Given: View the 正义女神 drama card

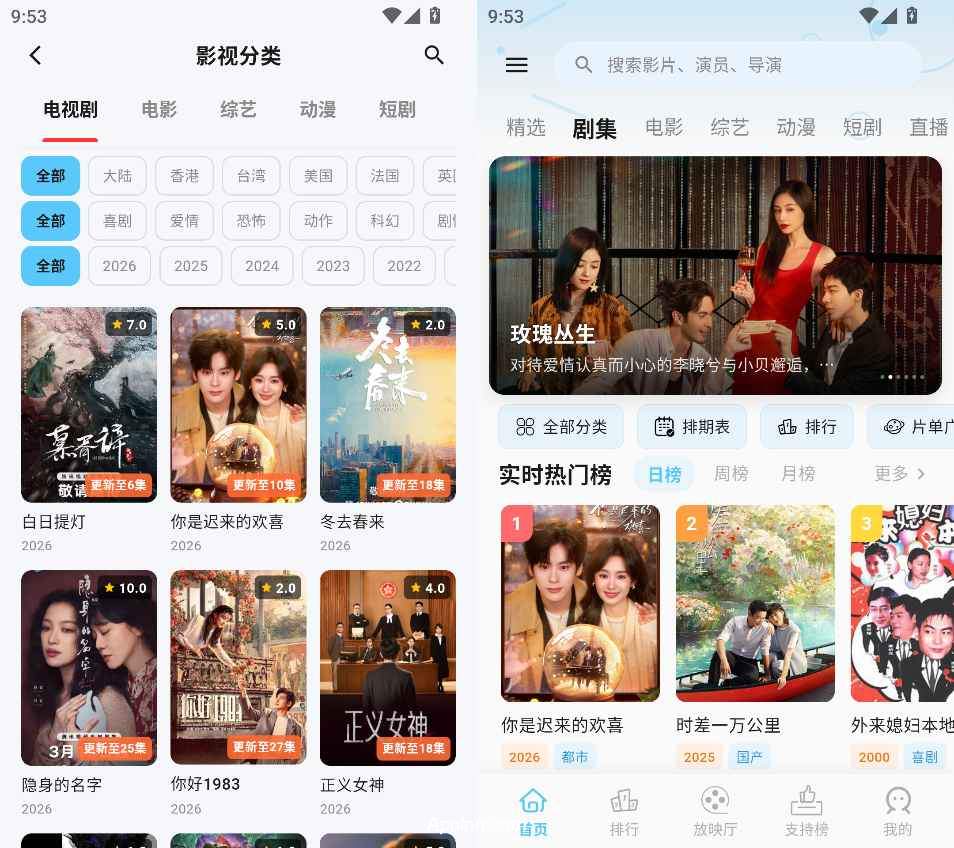Looking at the screenshot, I should [388, 668].
